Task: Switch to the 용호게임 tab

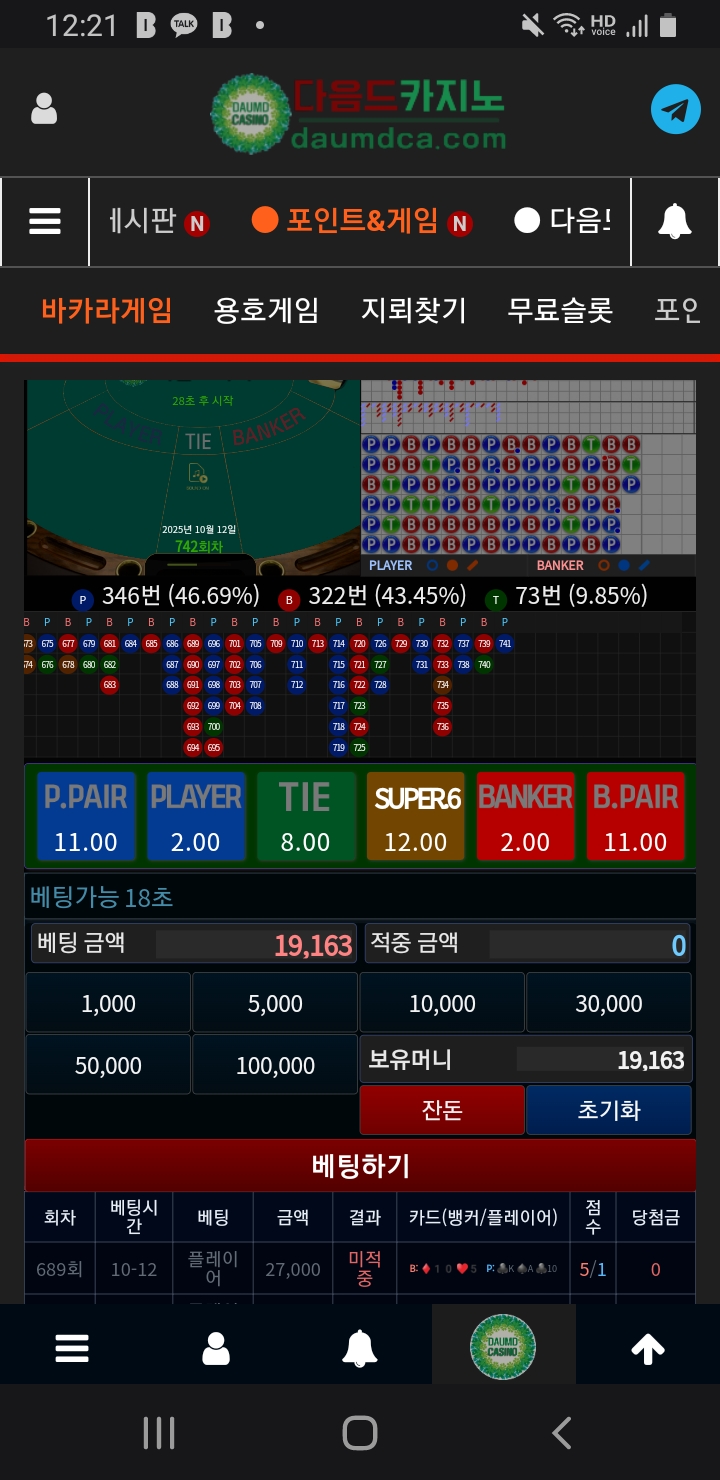Action: pyautogui.click(x=266, y=310)
